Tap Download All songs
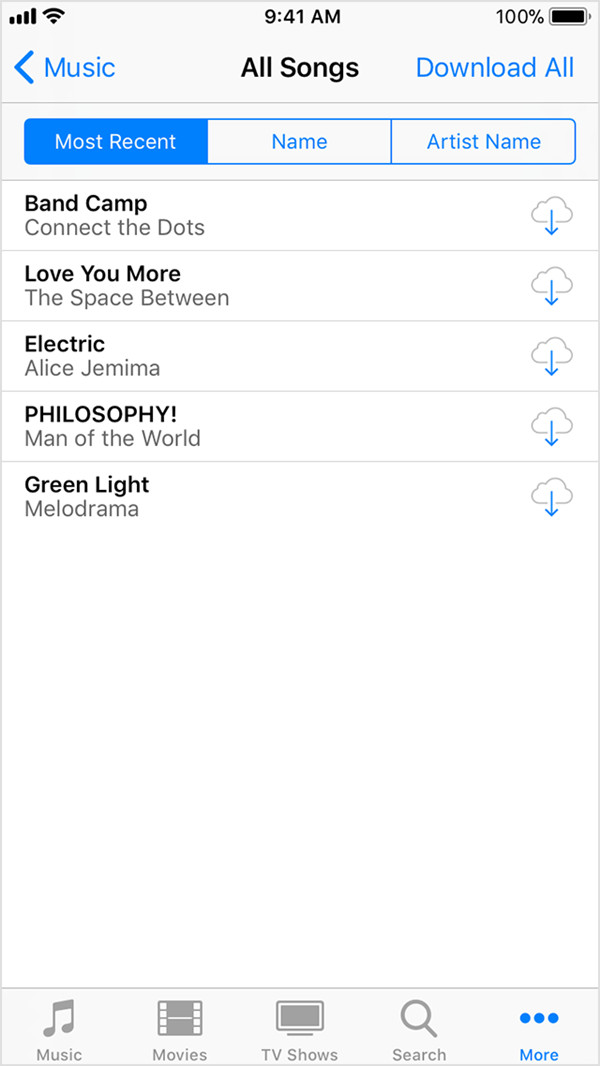This screenshot has width=600, height=1066. pos(495,68)
